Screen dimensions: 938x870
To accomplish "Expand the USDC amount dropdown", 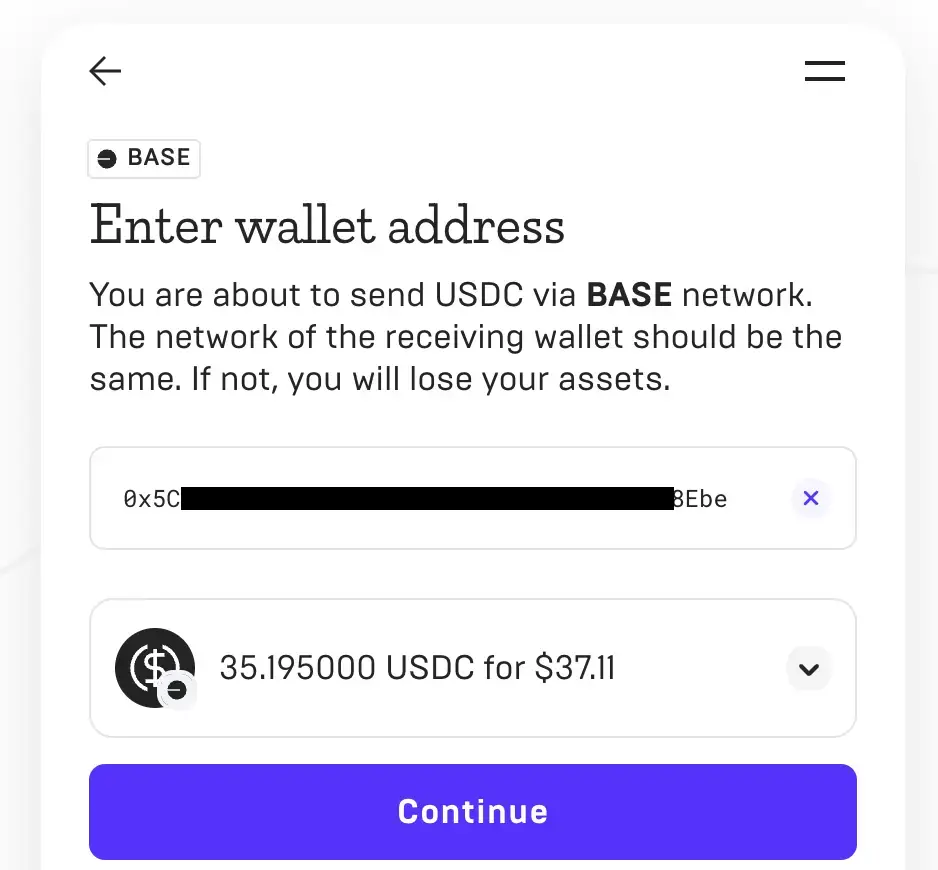I will point(809,668).
